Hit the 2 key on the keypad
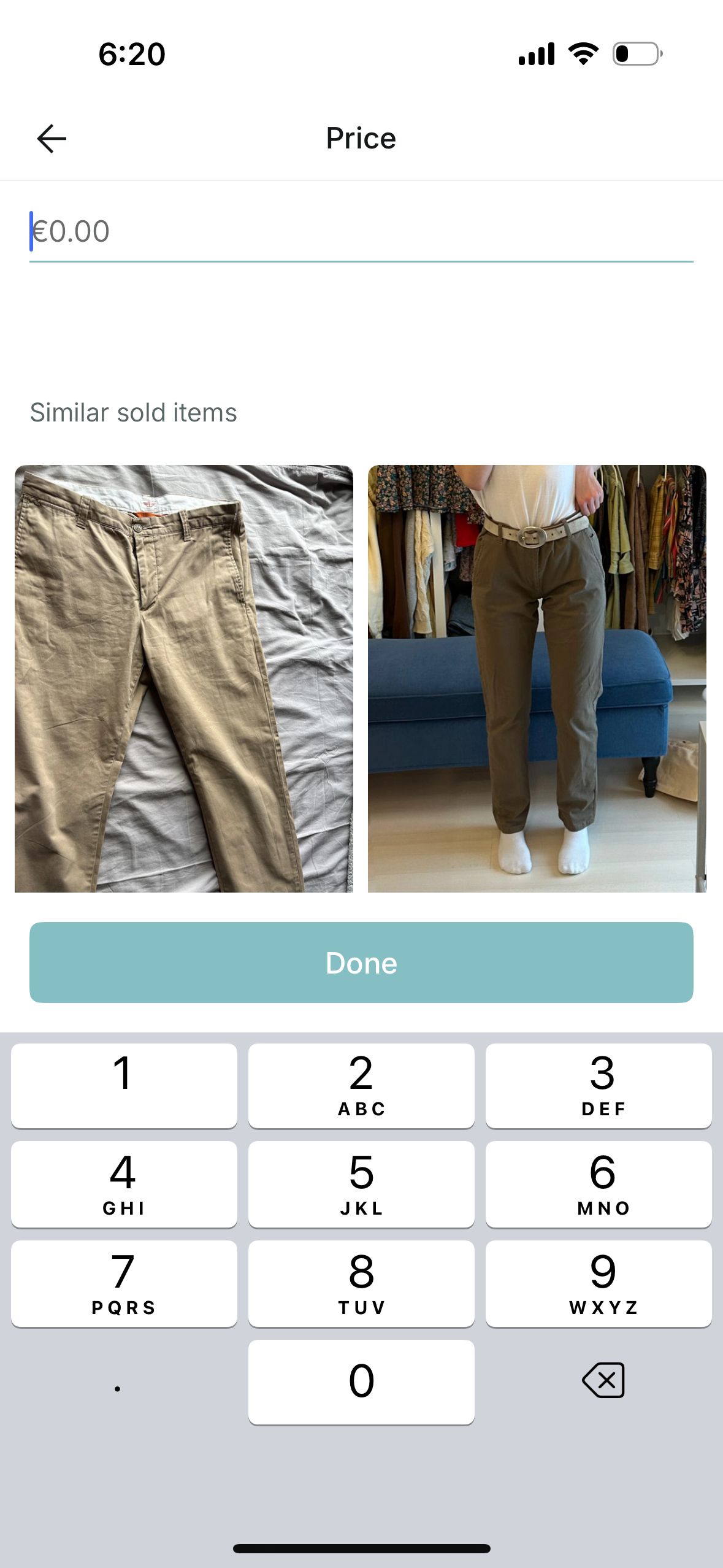The height and width of the screenshot is (1568, 723). click(361, 1085)
